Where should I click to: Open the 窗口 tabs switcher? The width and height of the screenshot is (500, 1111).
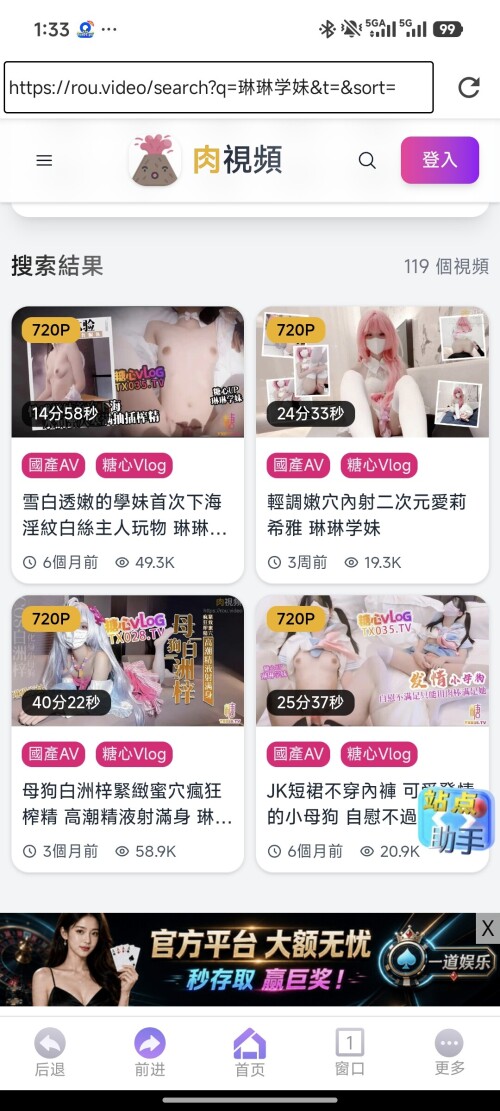click(x=349, y=1052)
